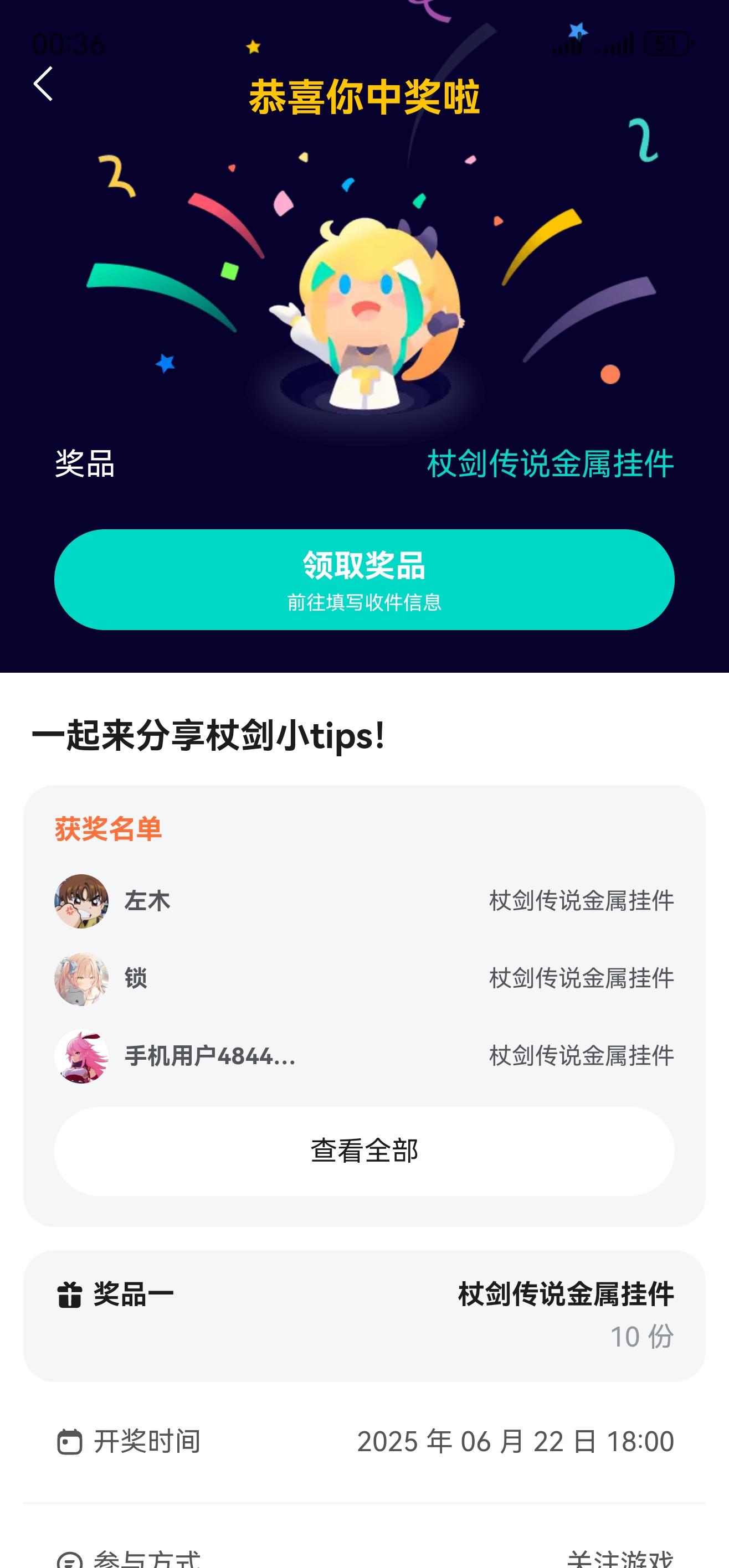Tap 领取奖品 to fill shipping info
The image size is (729, 1568).
click(x=364, y=582)
